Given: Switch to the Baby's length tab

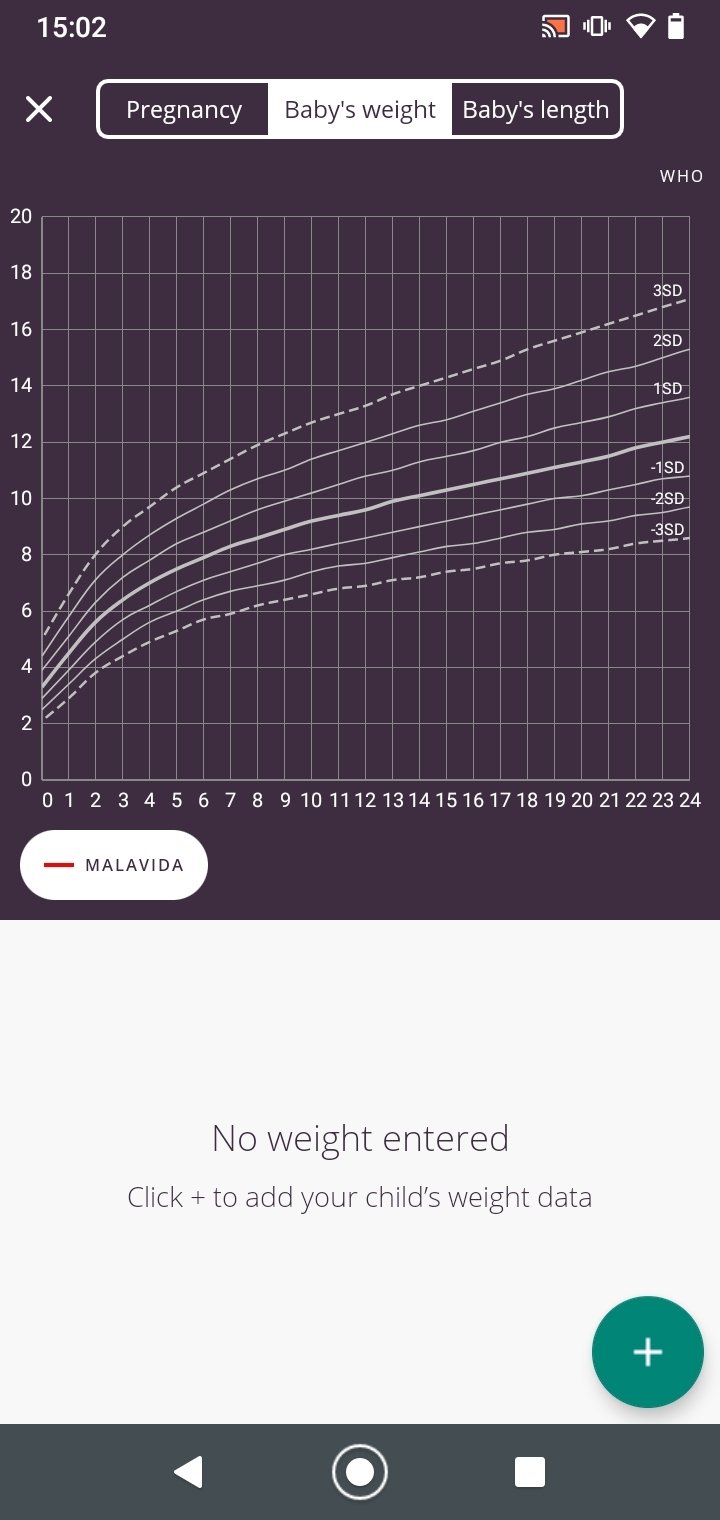Looking at the screenshot, I should pyautogui.click(x=536, y=109).
